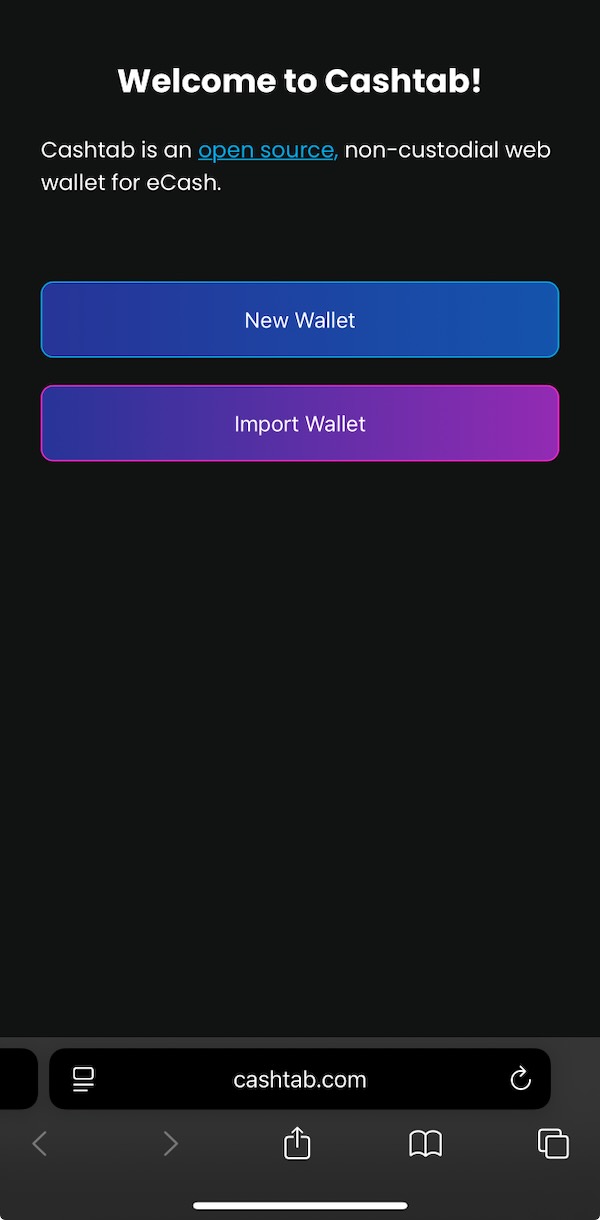The image size is (600, 1220).
Task: Reload the current page
Action: 520,1079
